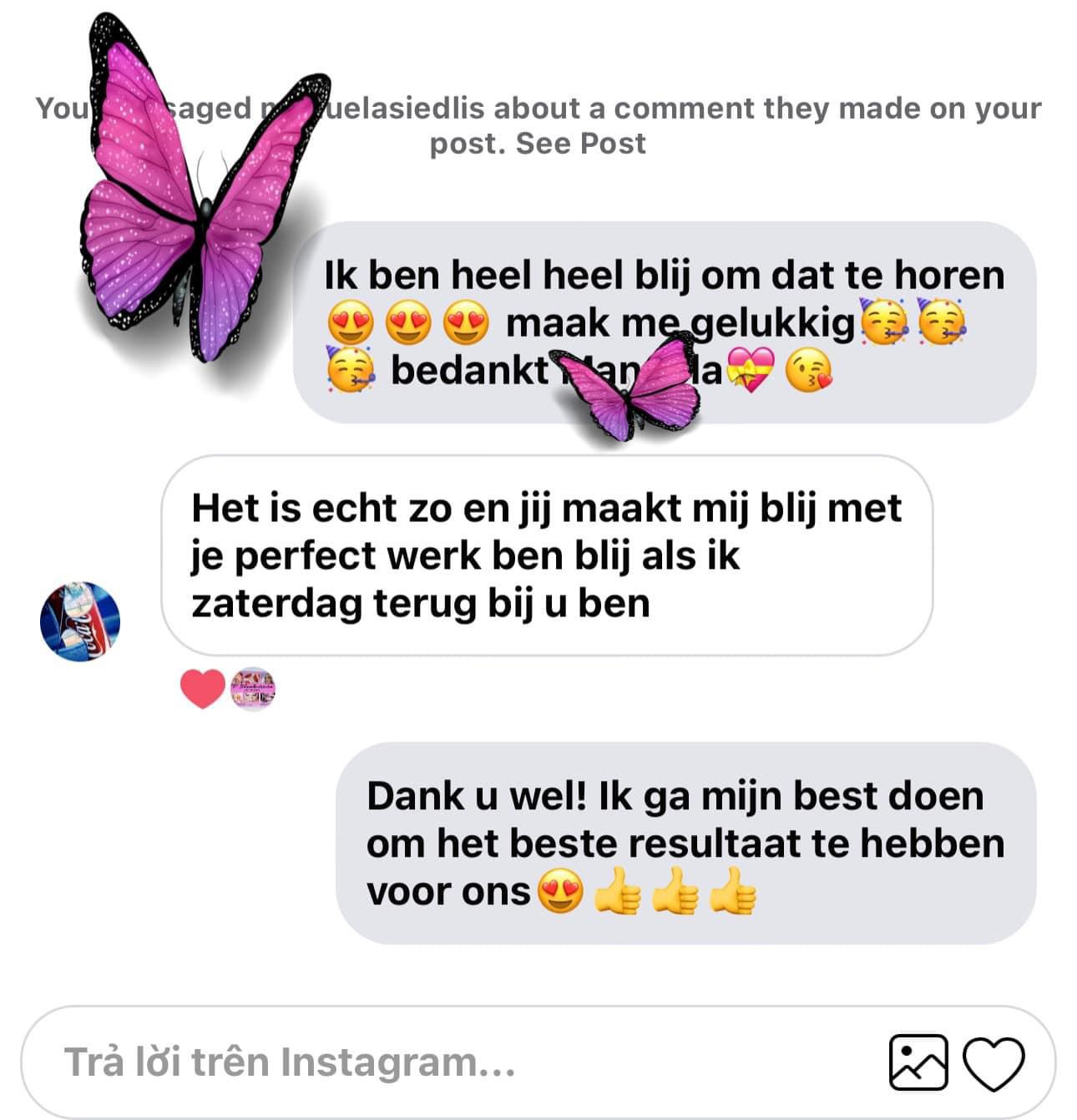
Task: Send a heart reaction
Action: point(994,1062)
